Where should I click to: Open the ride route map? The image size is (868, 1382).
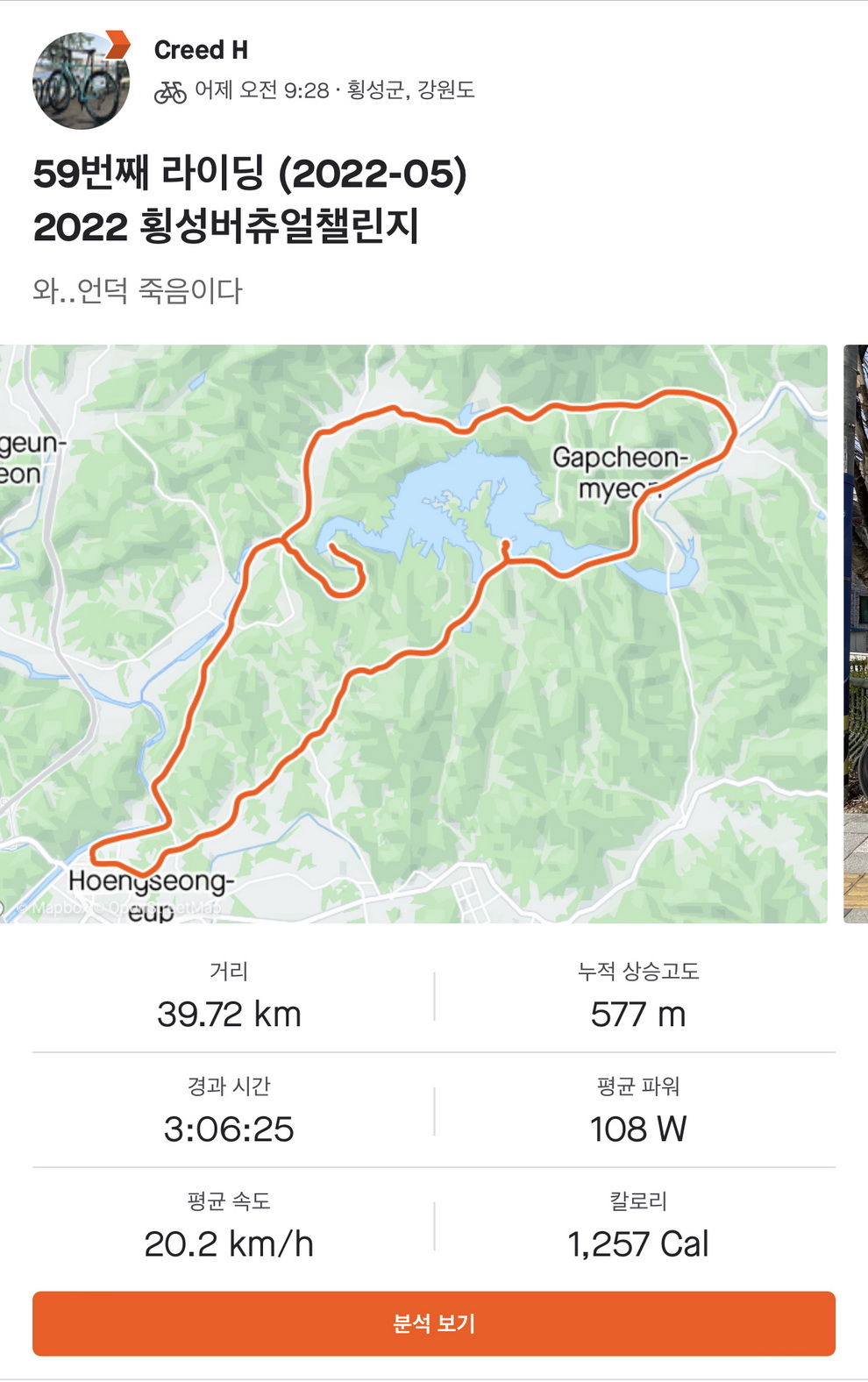point(413,633)
